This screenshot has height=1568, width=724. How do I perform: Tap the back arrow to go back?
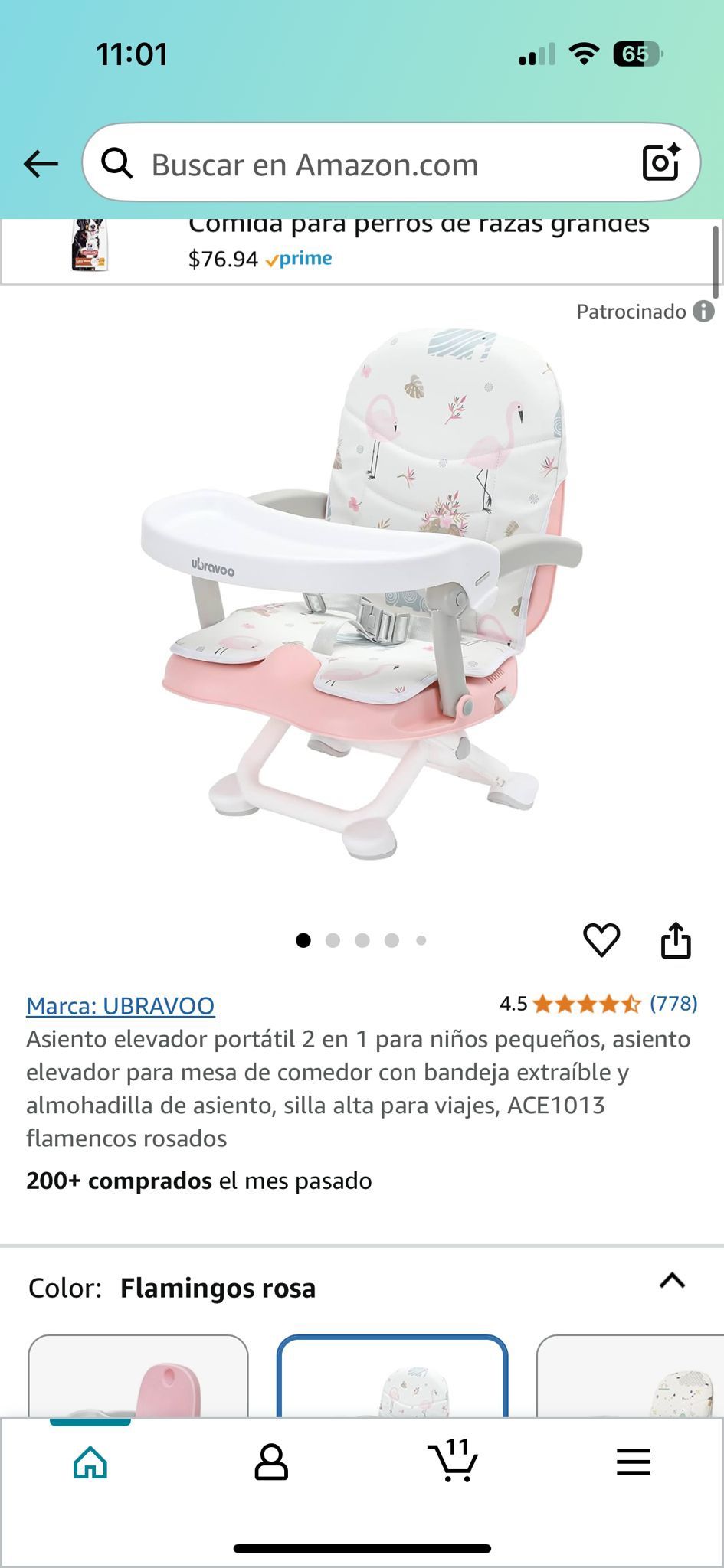41,164
